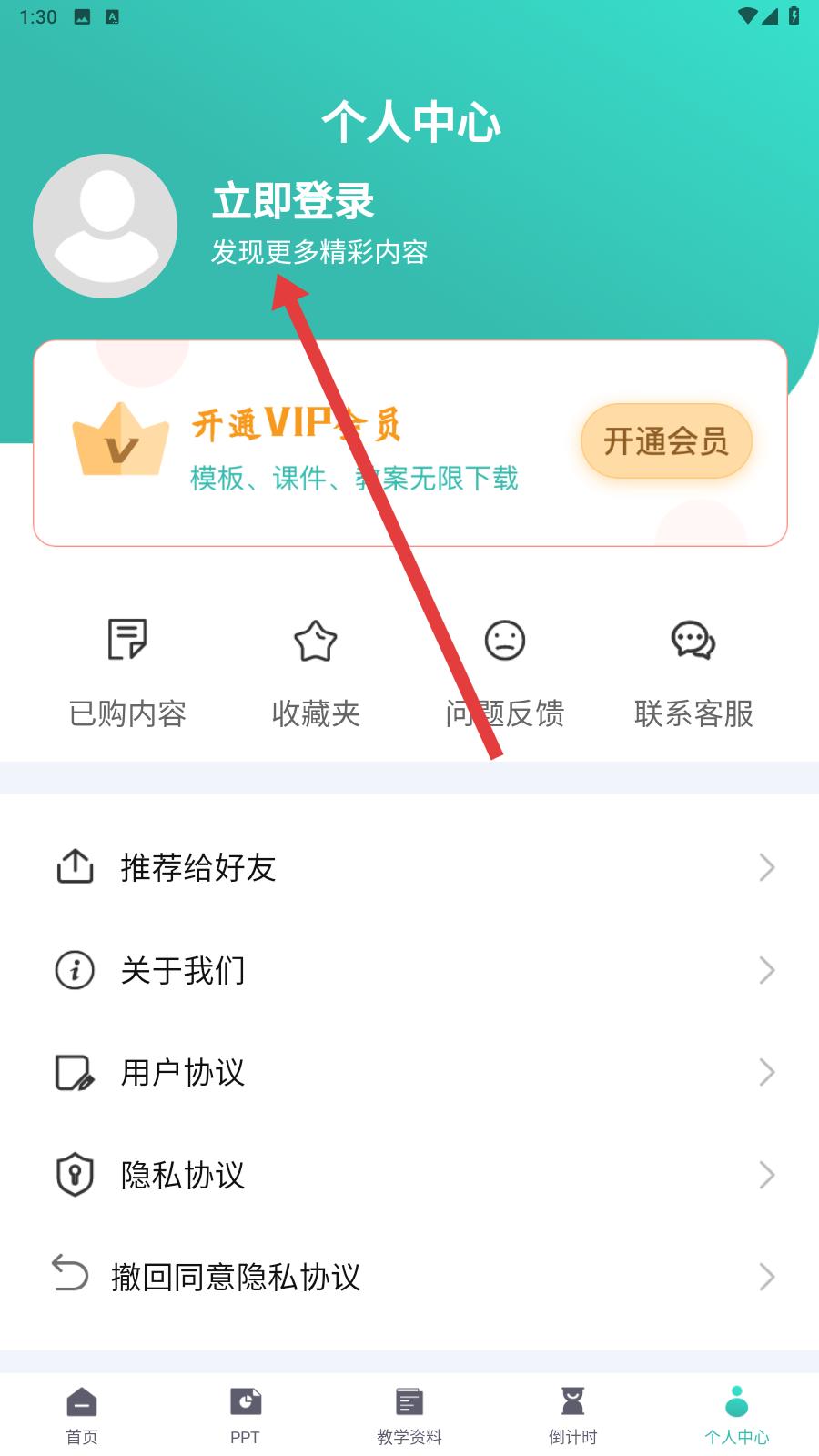
Task: Switch to the 首页 tab
Action: [x=82, y=1415]
